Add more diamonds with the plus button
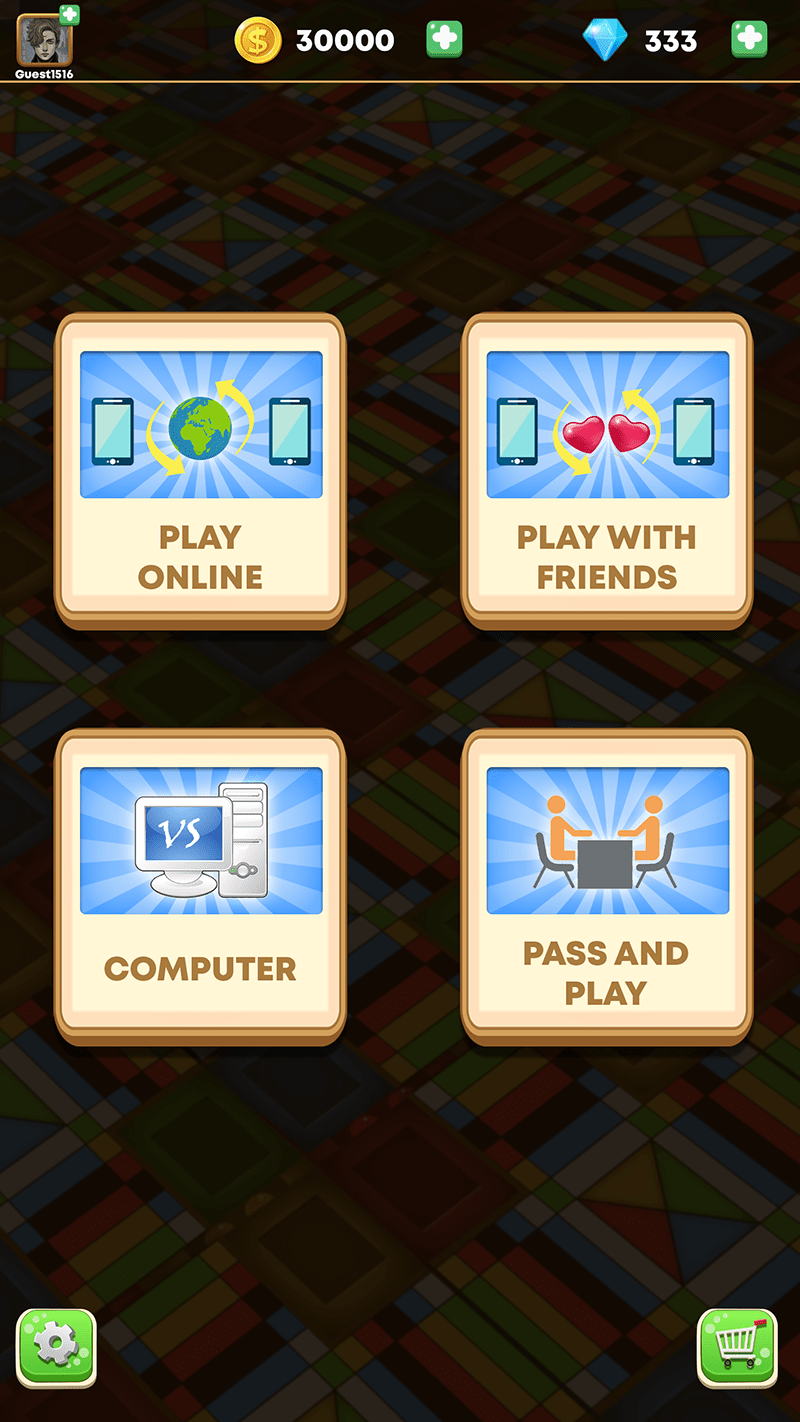The height and width of the screenshot is (1422, 800). 749,40
